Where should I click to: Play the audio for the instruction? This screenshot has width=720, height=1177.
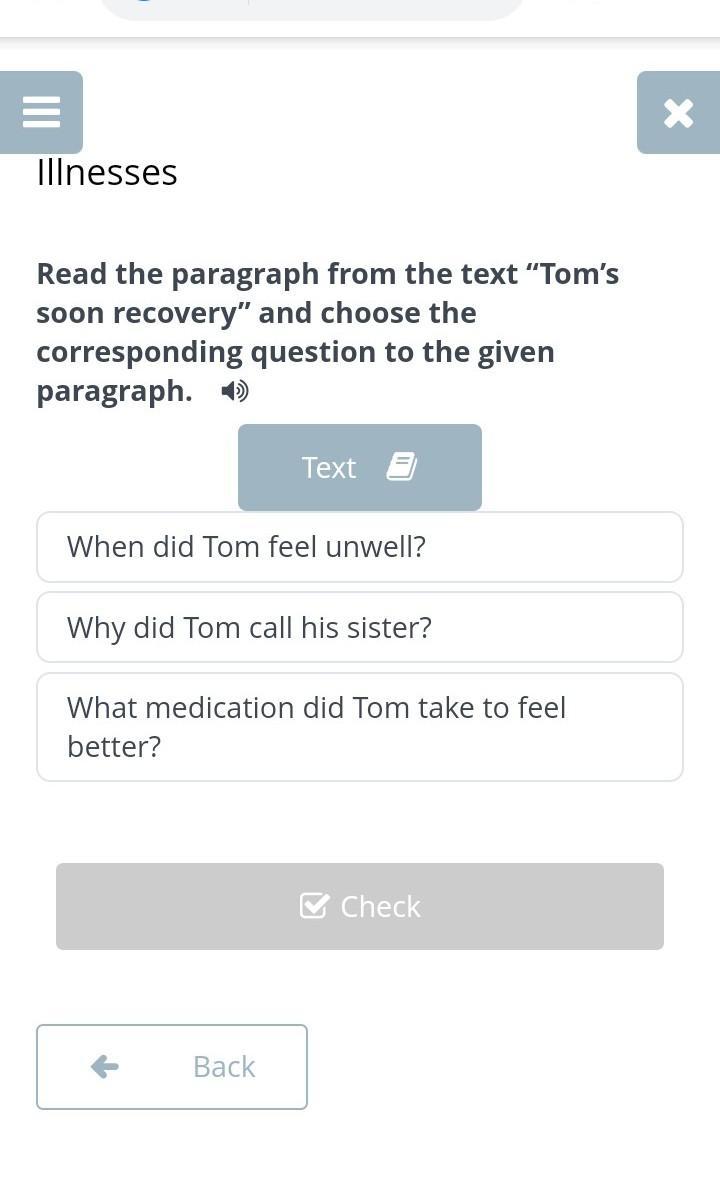(x=235, y=391)
